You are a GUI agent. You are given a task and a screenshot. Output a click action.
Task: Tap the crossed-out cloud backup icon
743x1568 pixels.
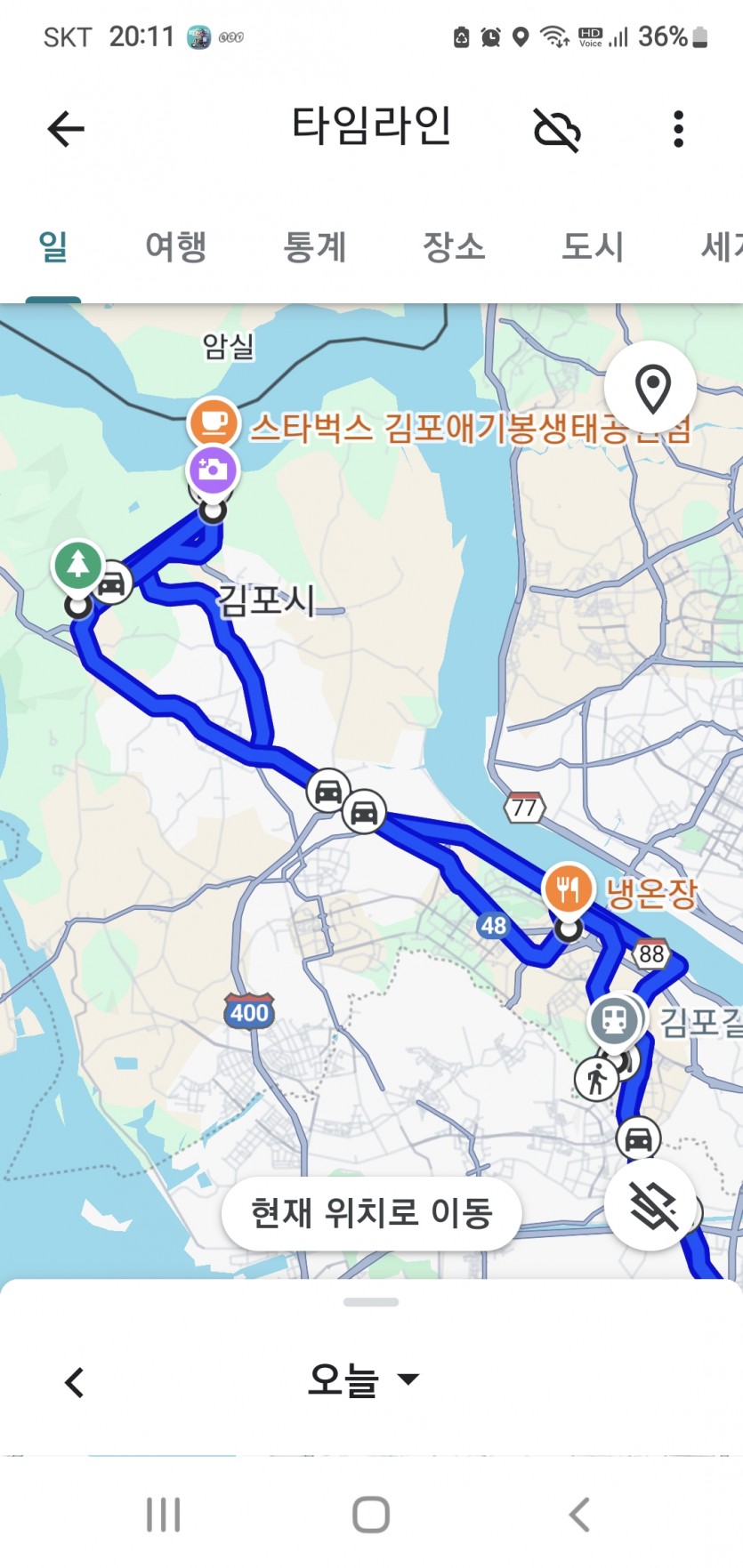[x=557, y=130]
